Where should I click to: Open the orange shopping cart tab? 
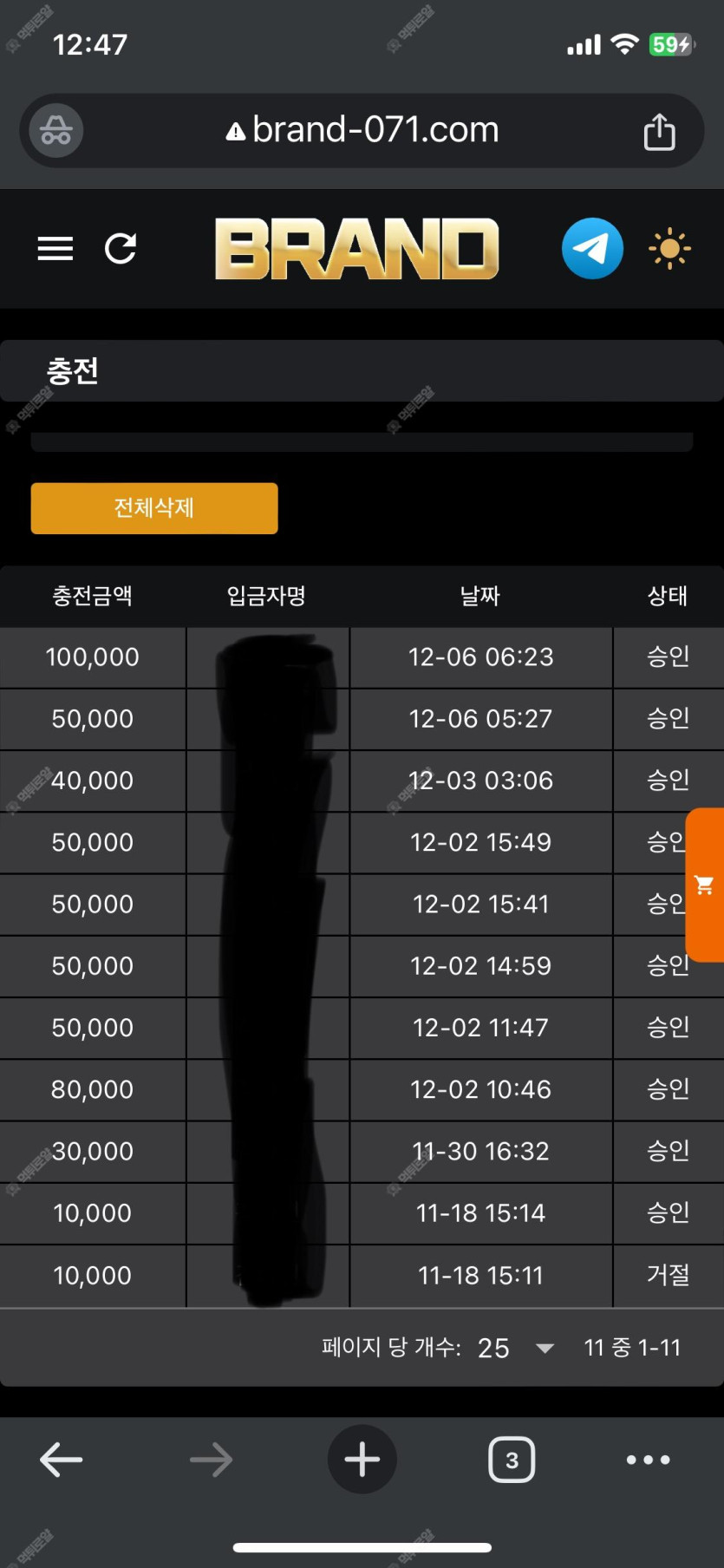pyautogui.click(x=704, y=885)
